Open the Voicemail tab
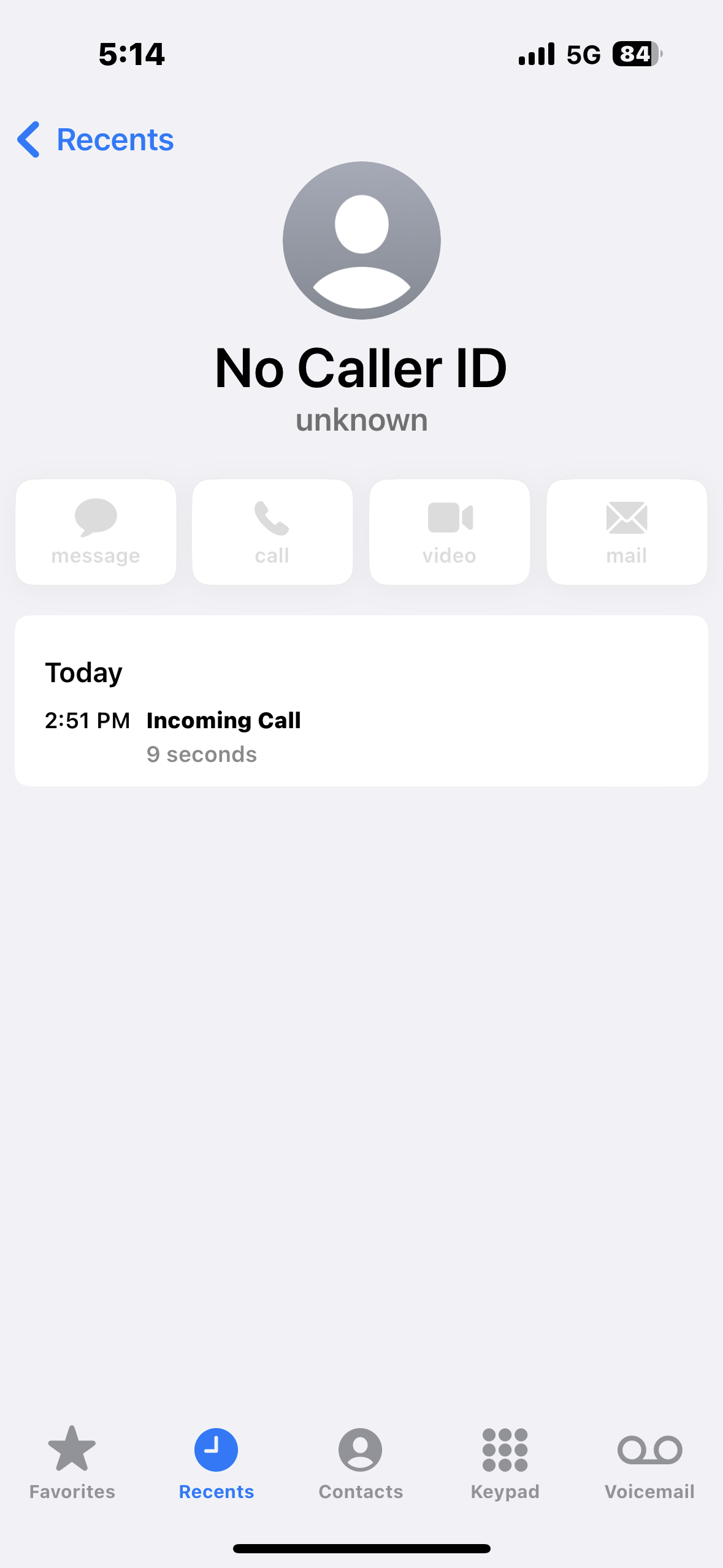 (x=649, y=1462)
